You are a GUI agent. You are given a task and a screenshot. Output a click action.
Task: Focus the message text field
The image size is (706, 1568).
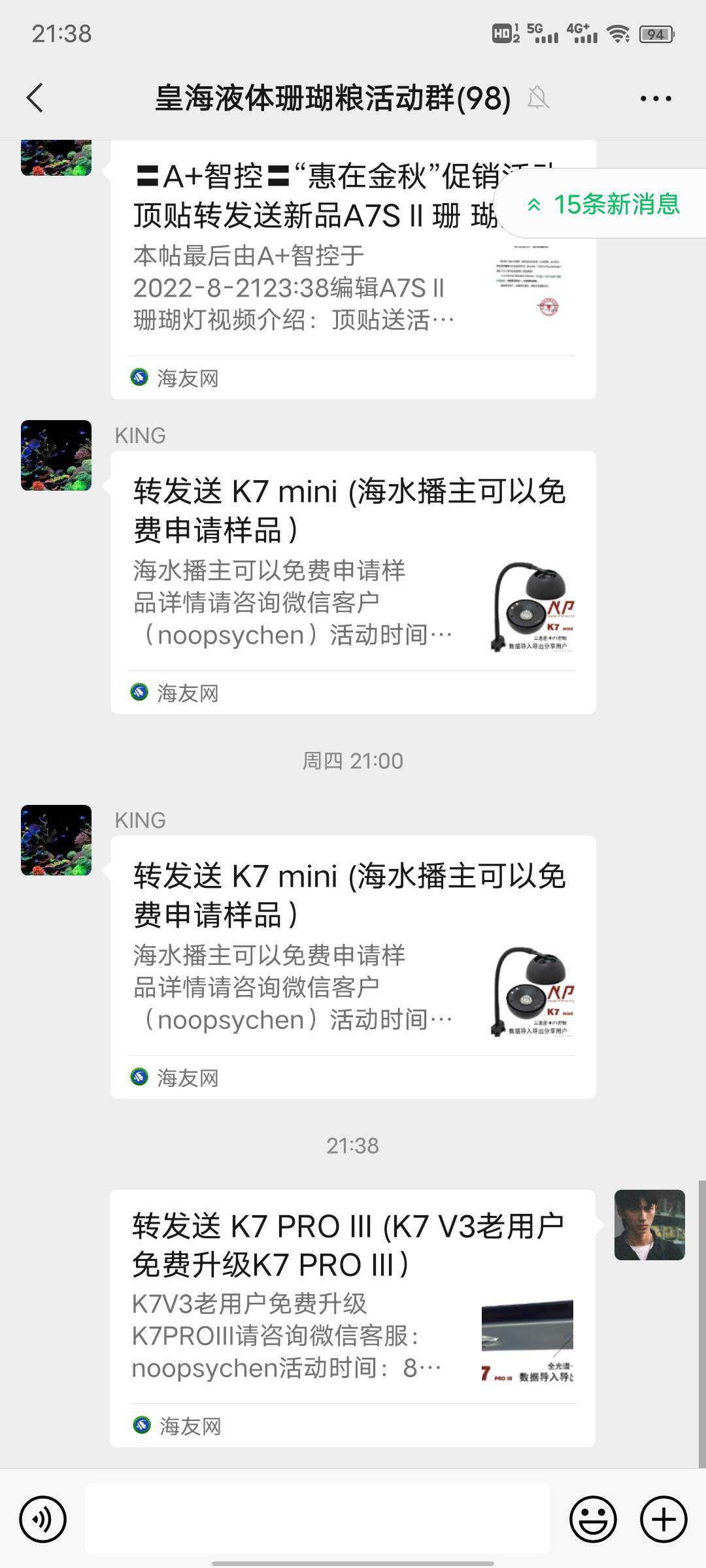click(x=317, y=1518)
